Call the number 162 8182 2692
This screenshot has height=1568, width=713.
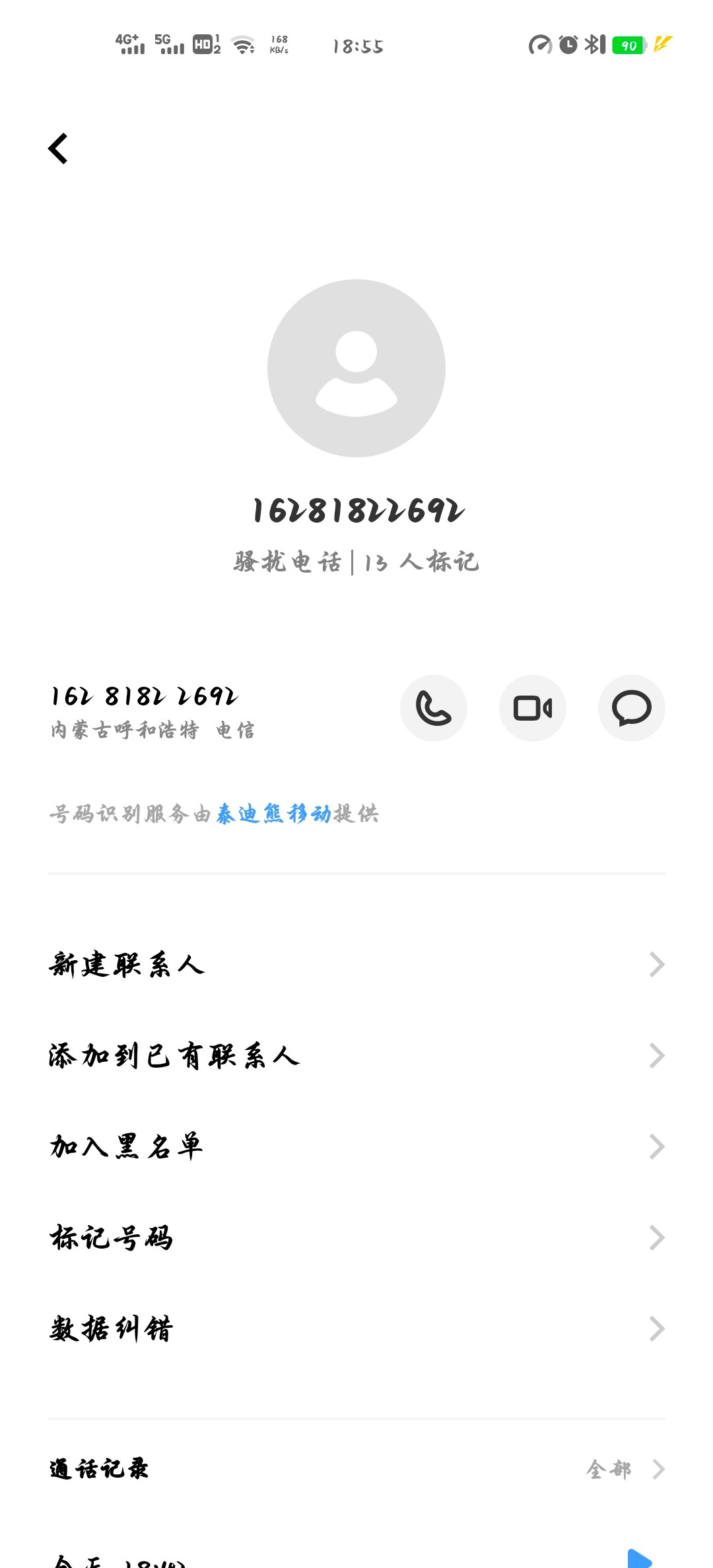tap(434, 708)
